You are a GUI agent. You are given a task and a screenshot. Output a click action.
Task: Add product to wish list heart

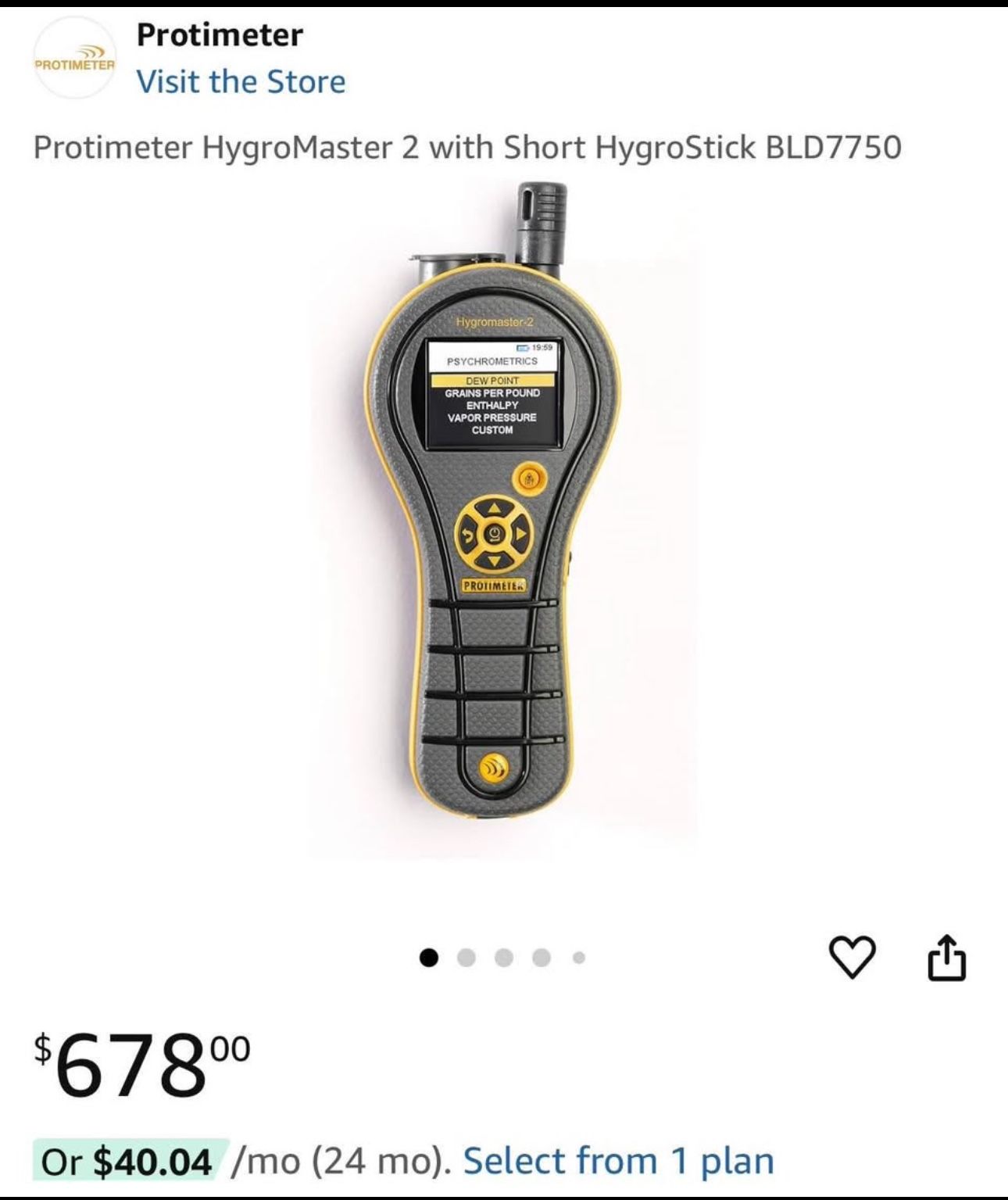coord(851,957)
